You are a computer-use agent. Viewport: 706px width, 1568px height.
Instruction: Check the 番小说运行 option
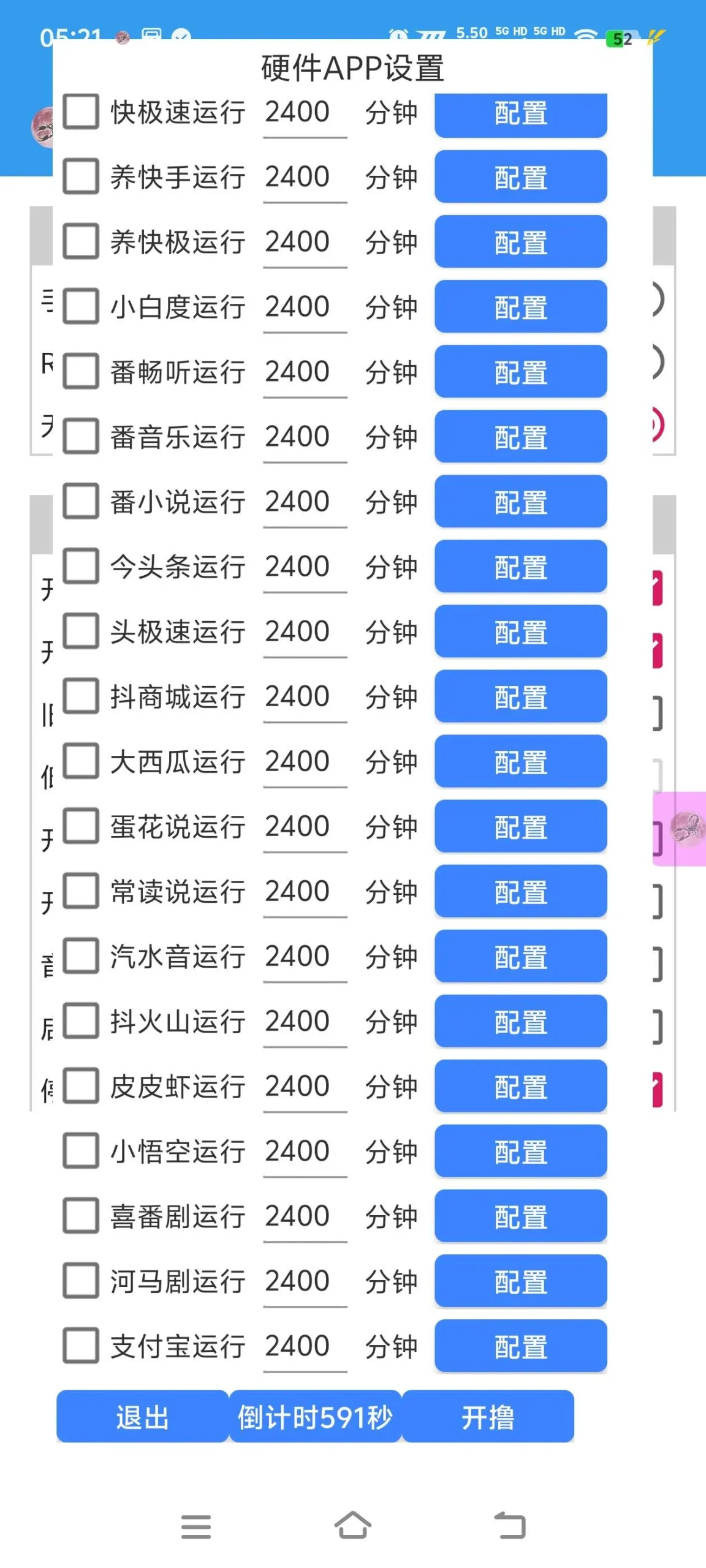point(82,501)
